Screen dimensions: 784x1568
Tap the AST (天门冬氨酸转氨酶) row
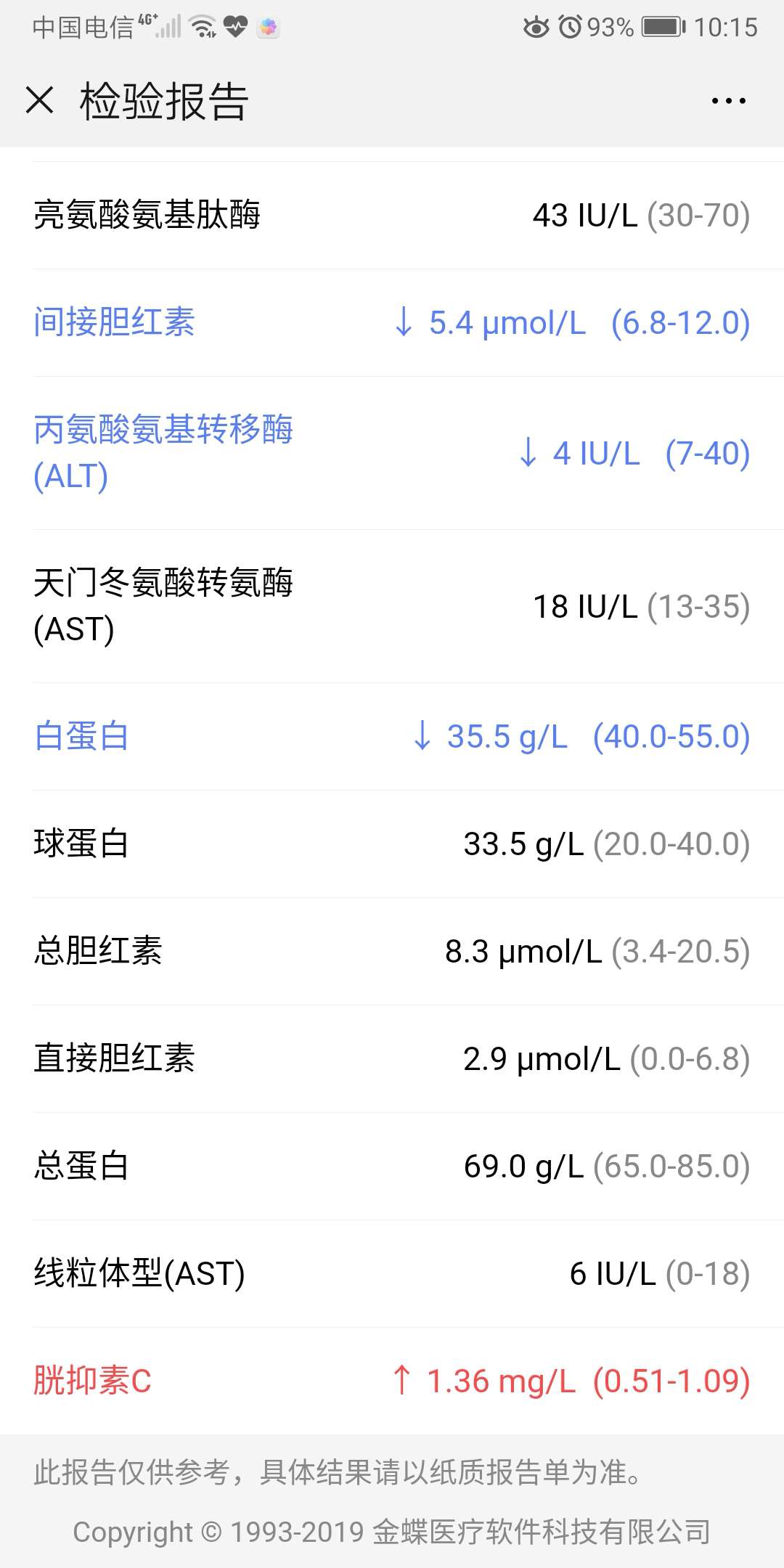pos(392,606)
